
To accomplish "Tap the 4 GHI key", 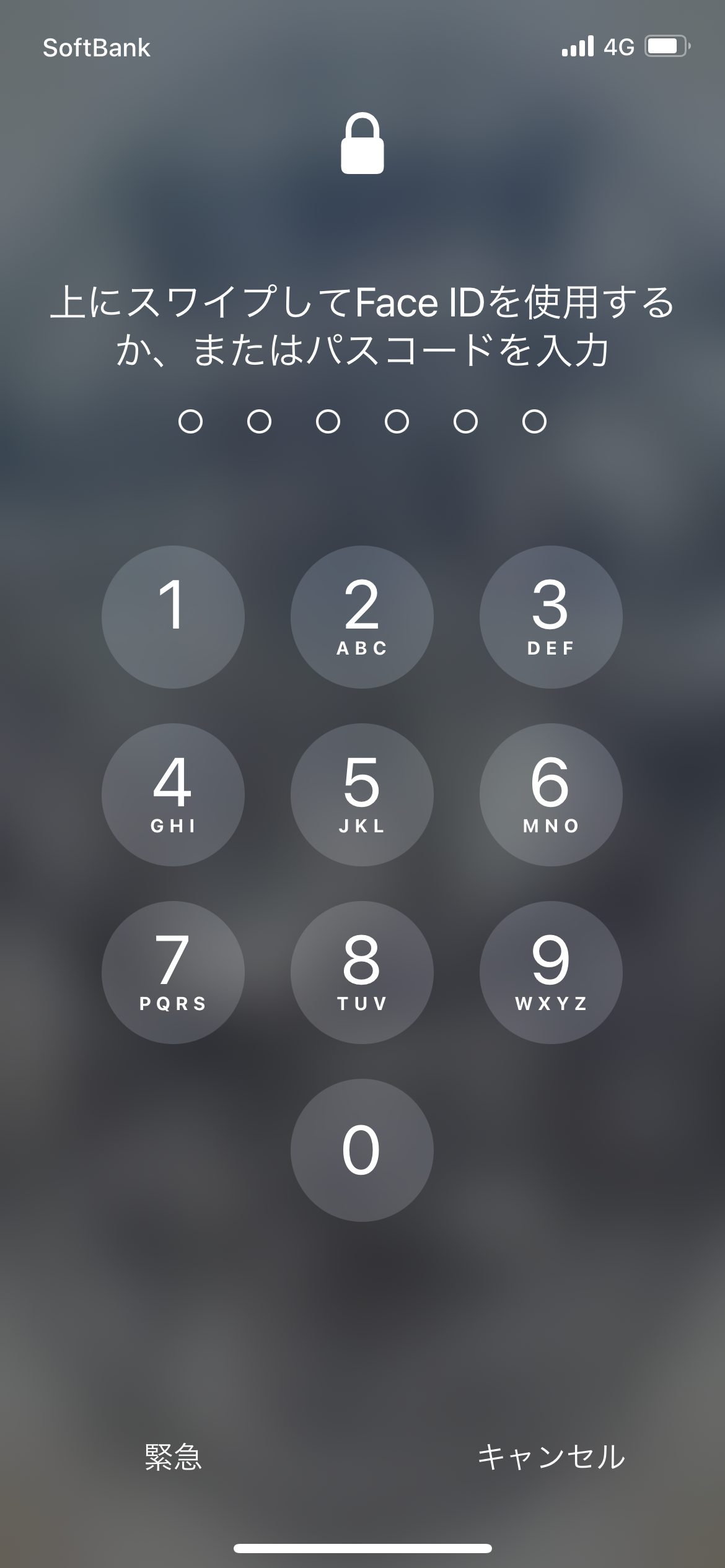I will point(173,795).
